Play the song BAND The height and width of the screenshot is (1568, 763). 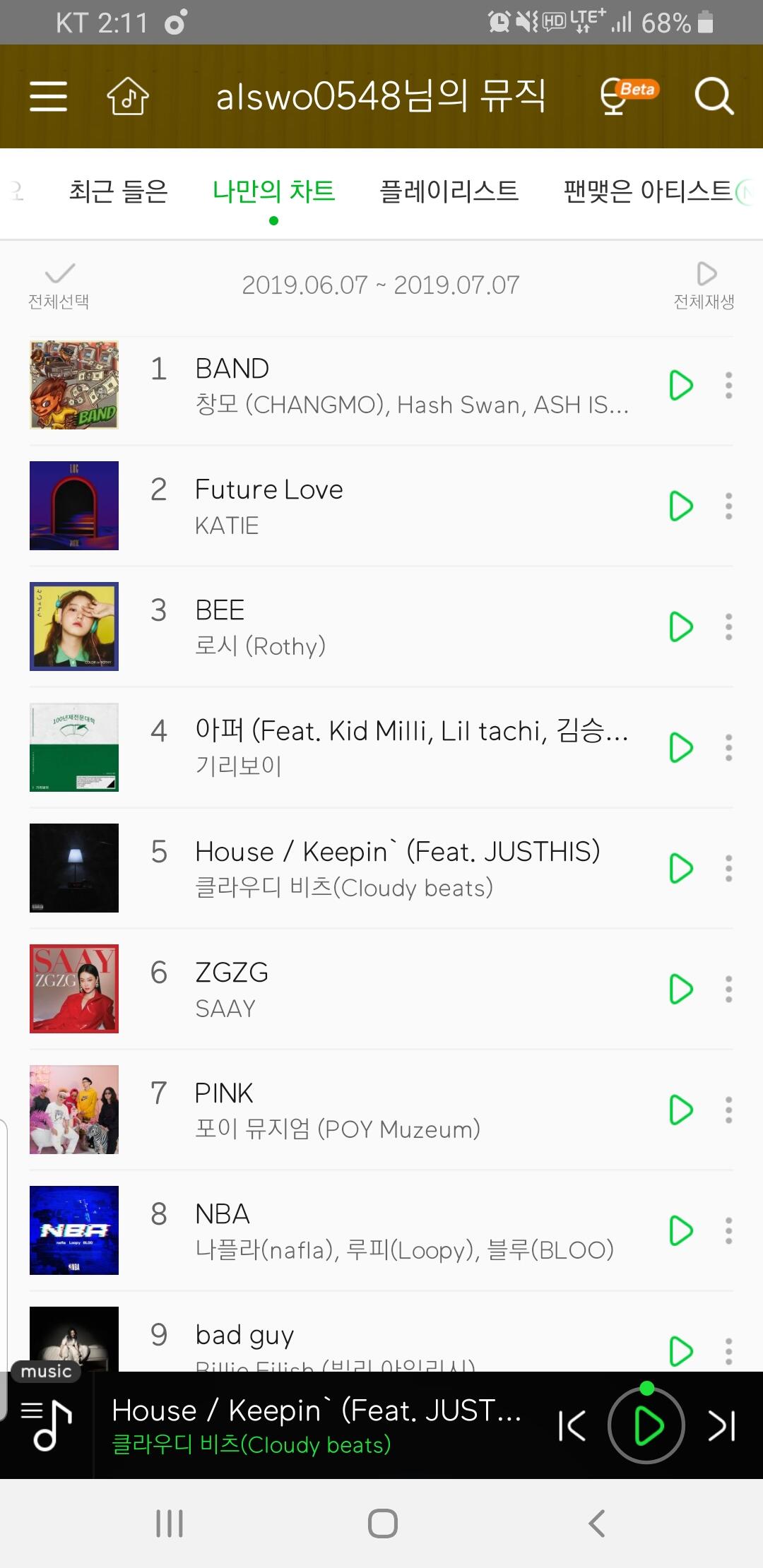coord(680,386)
